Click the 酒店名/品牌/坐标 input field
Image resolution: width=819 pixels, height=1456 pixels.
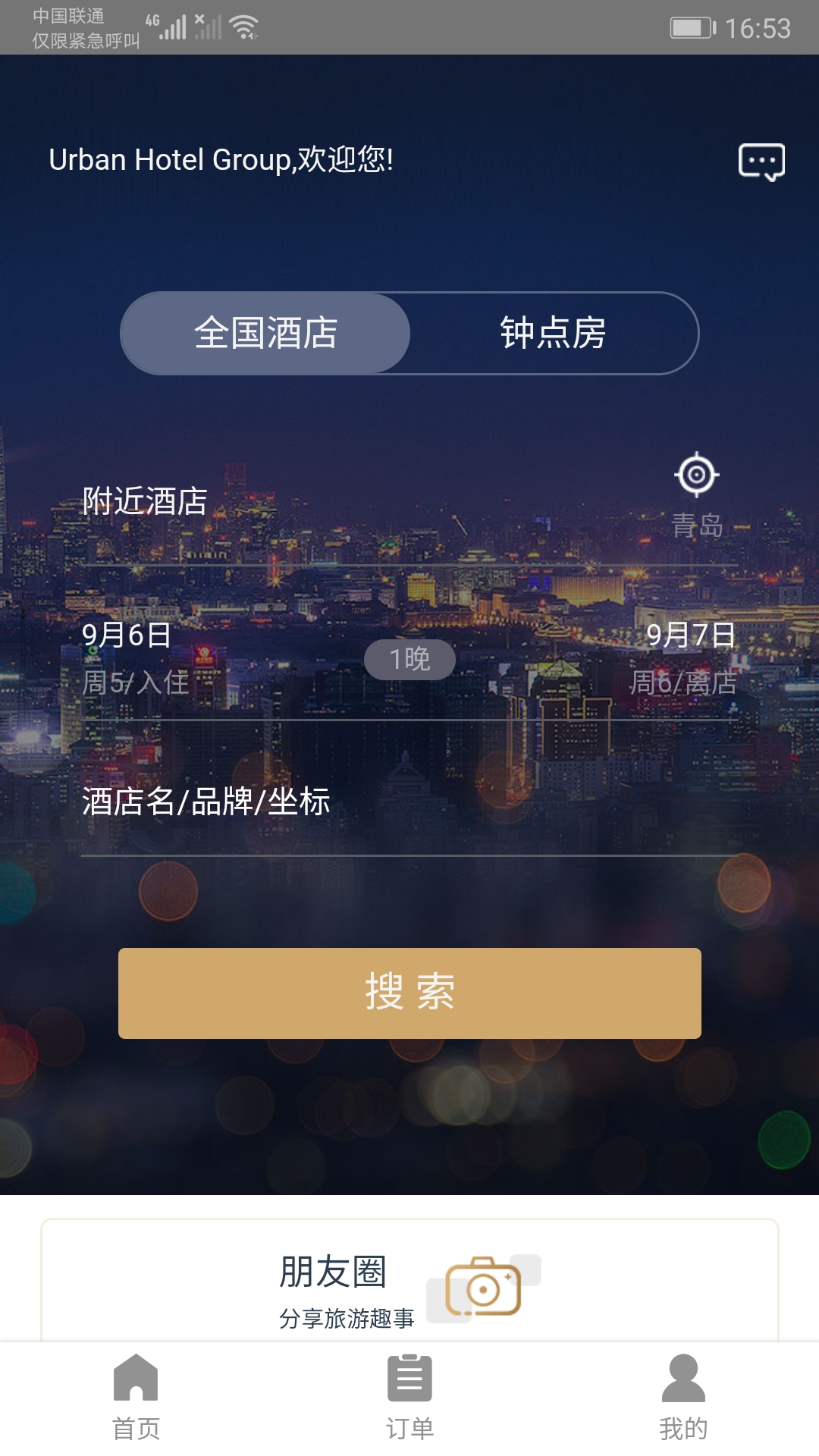point(206,806)
